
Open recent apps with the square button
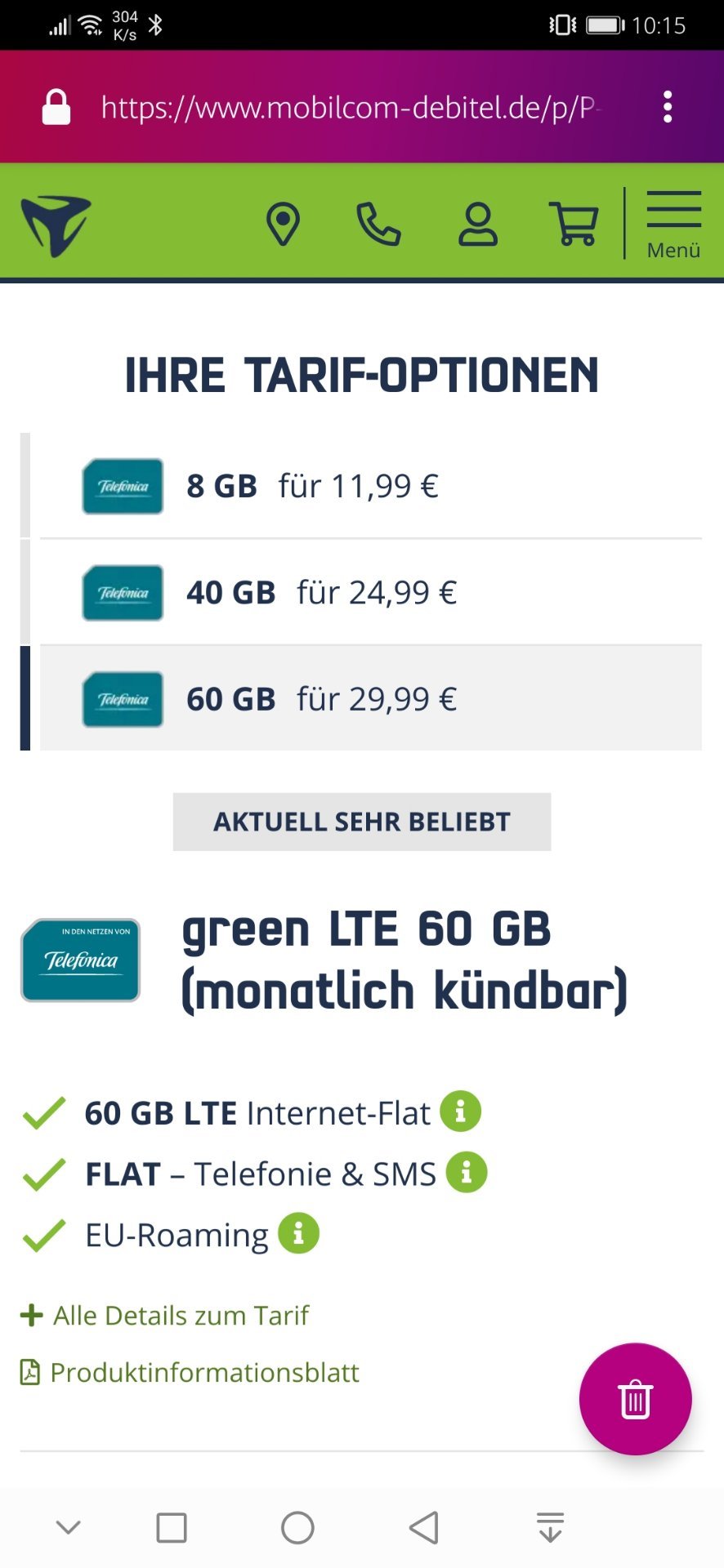[x=172, y=1527]
